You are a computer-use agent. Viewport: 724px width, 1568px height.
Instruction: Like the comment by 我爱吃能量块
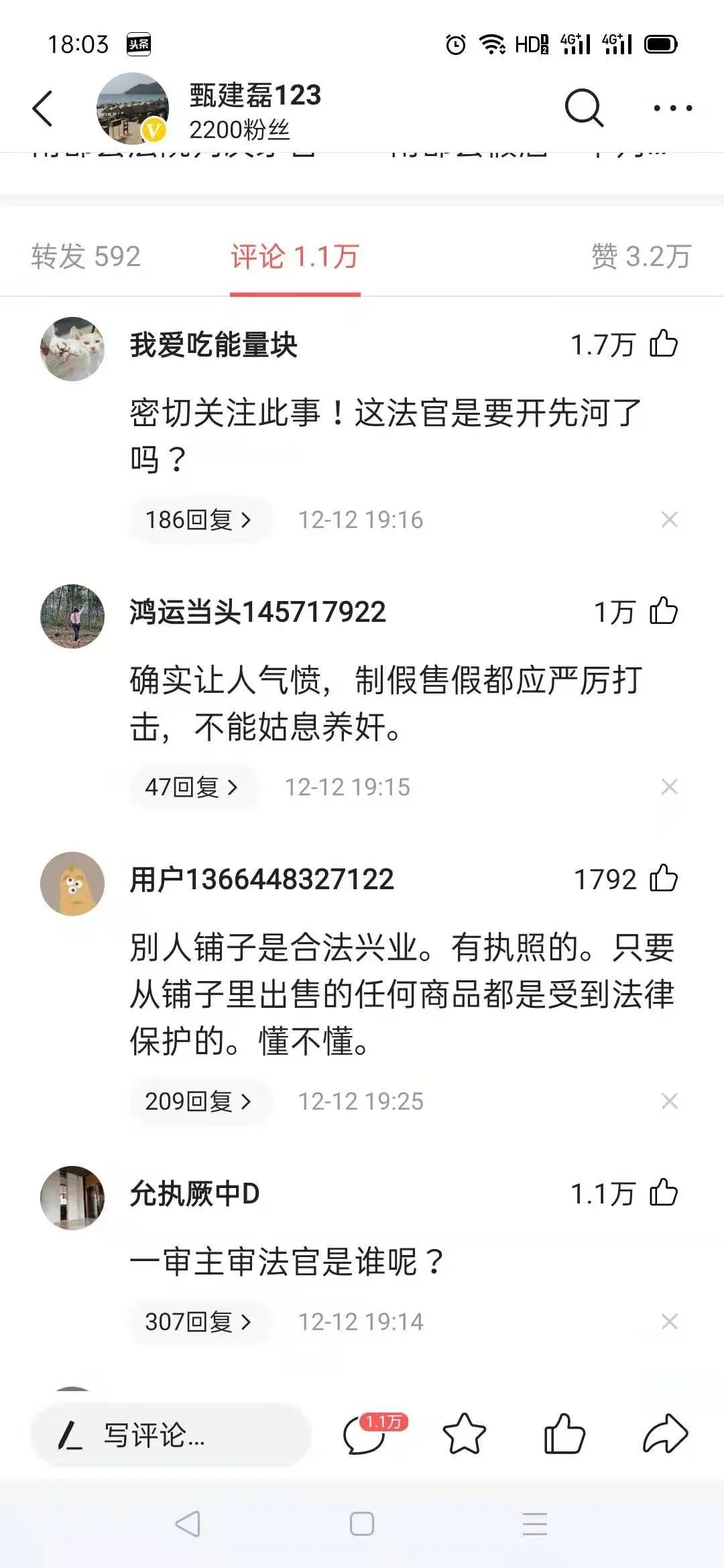664,344
